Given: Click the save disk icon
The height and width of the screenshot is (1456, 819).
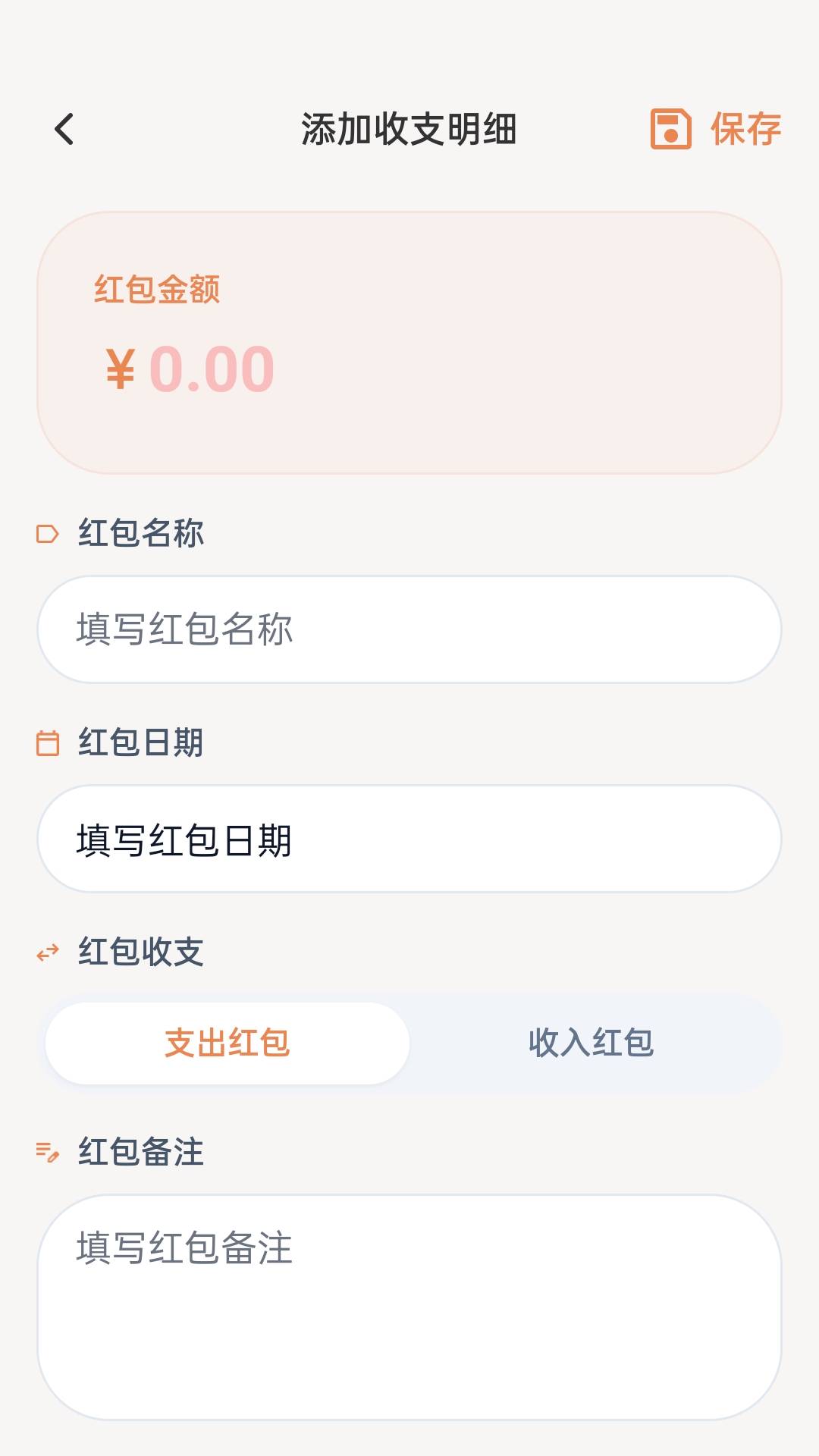Looking at the screenshot, I should pos(669,129).
